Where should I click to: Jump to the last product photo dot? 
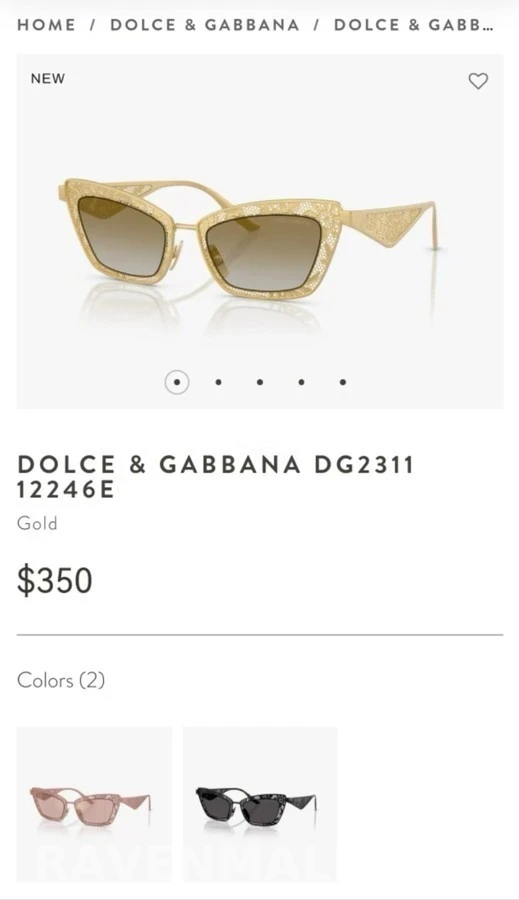point(343,382)
